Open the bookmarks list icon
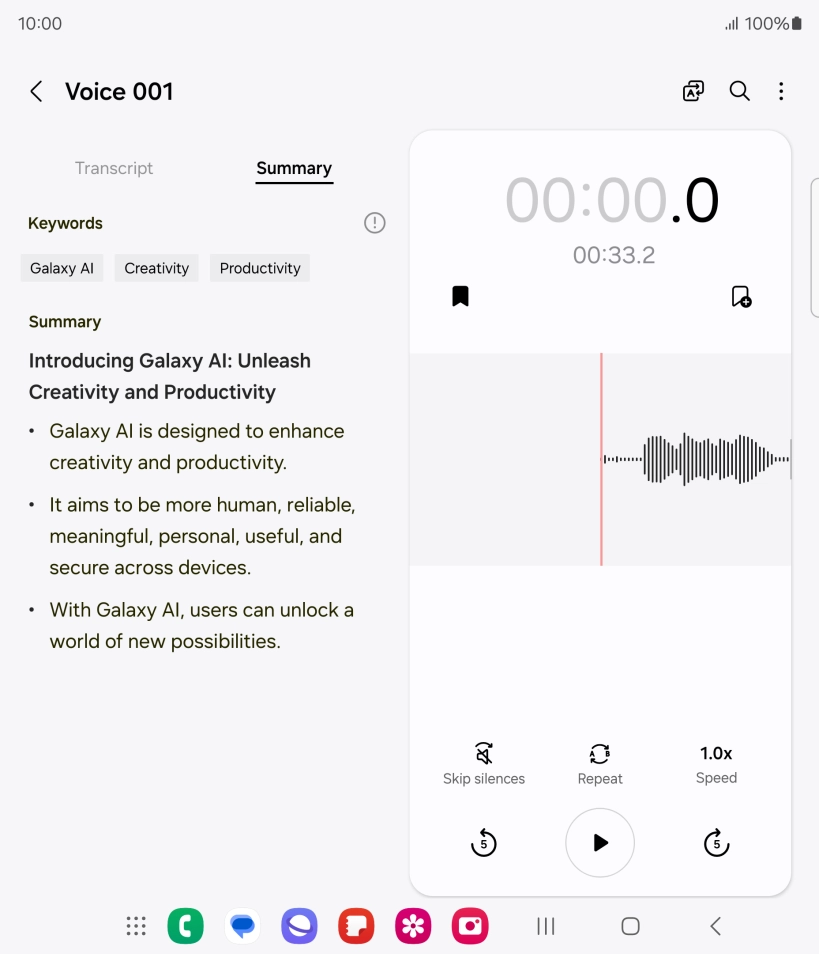Screen dimensions: 819x954 tap(460, 296)
